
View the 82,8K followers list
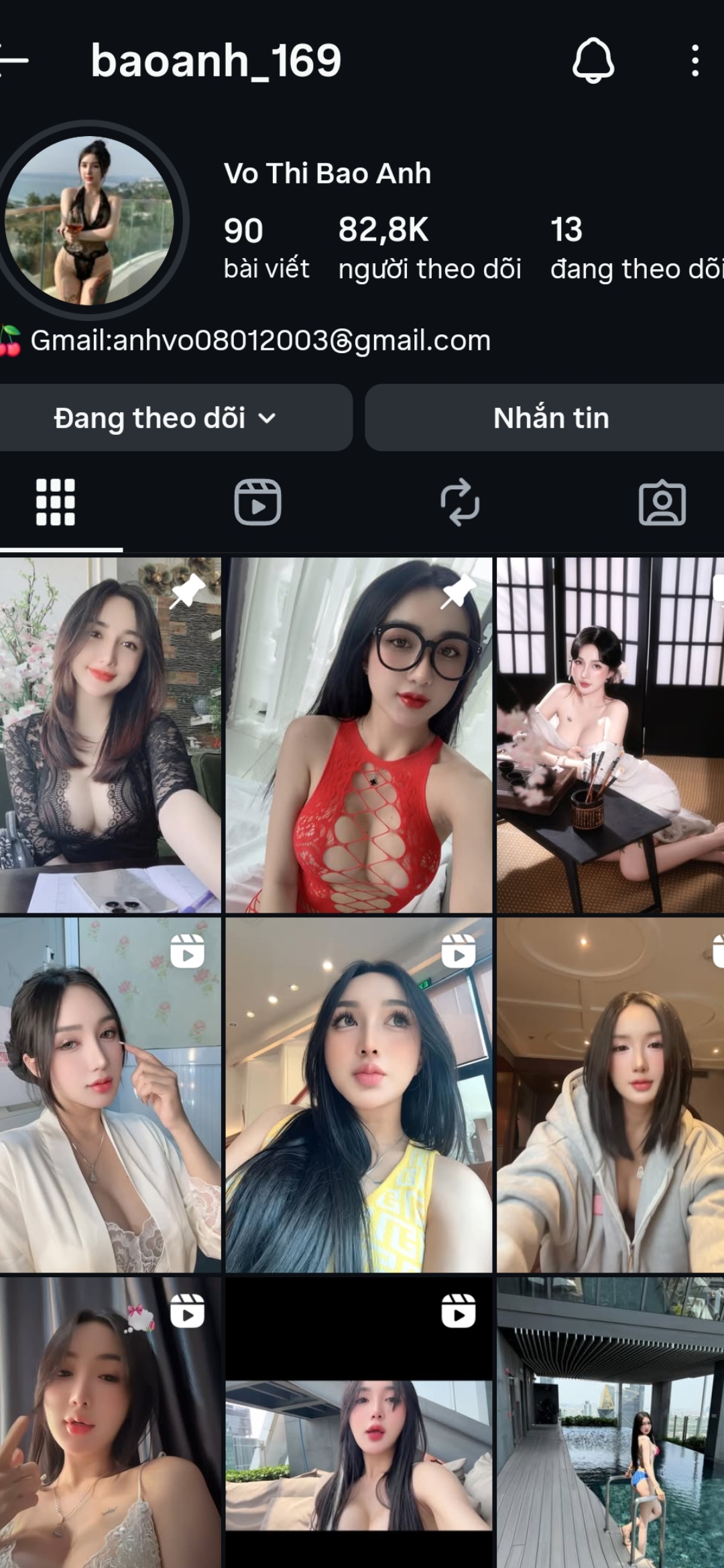click(429, 248)
